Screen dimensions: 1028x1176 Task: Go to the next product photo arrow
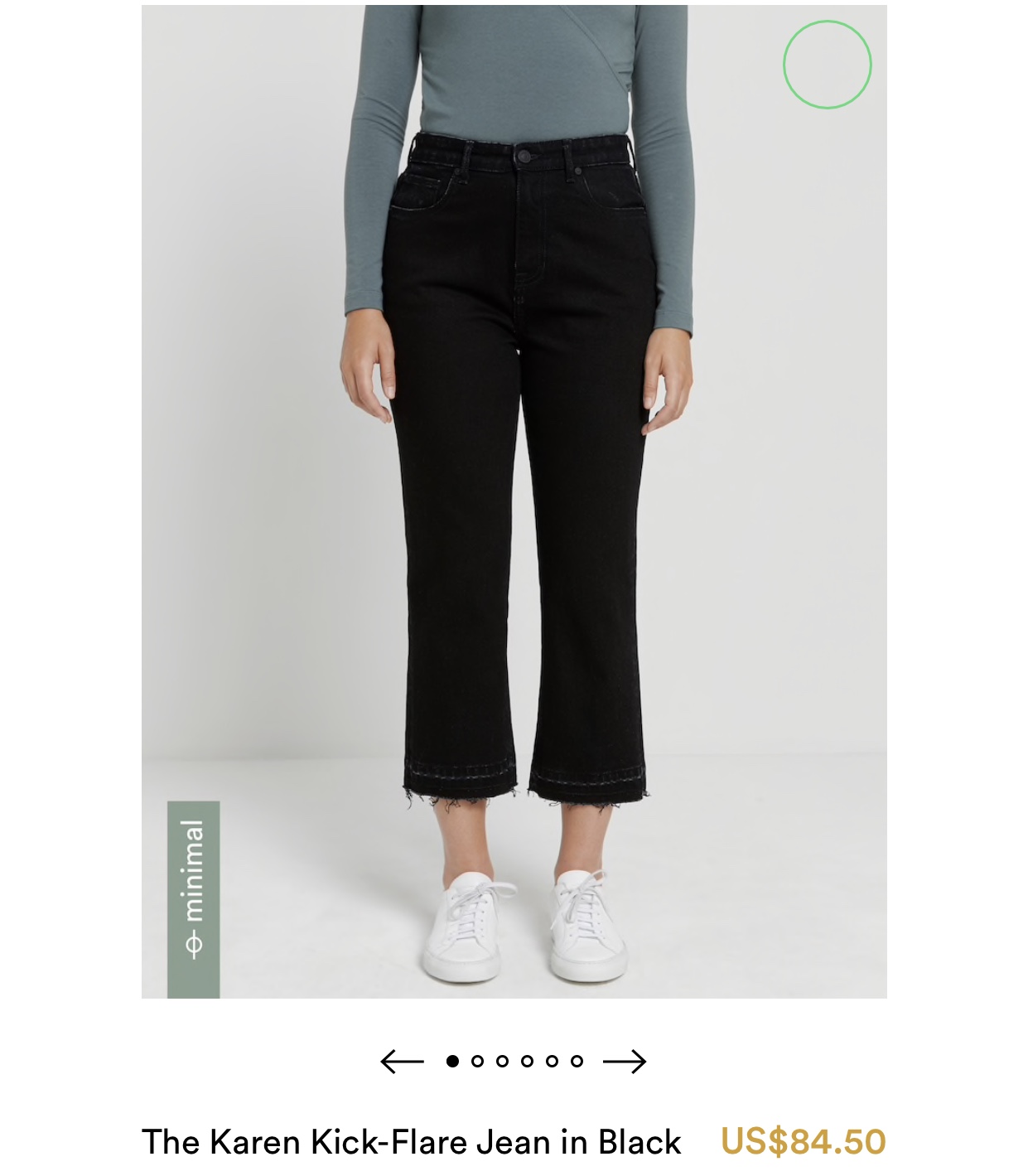tap(625, 1061)
